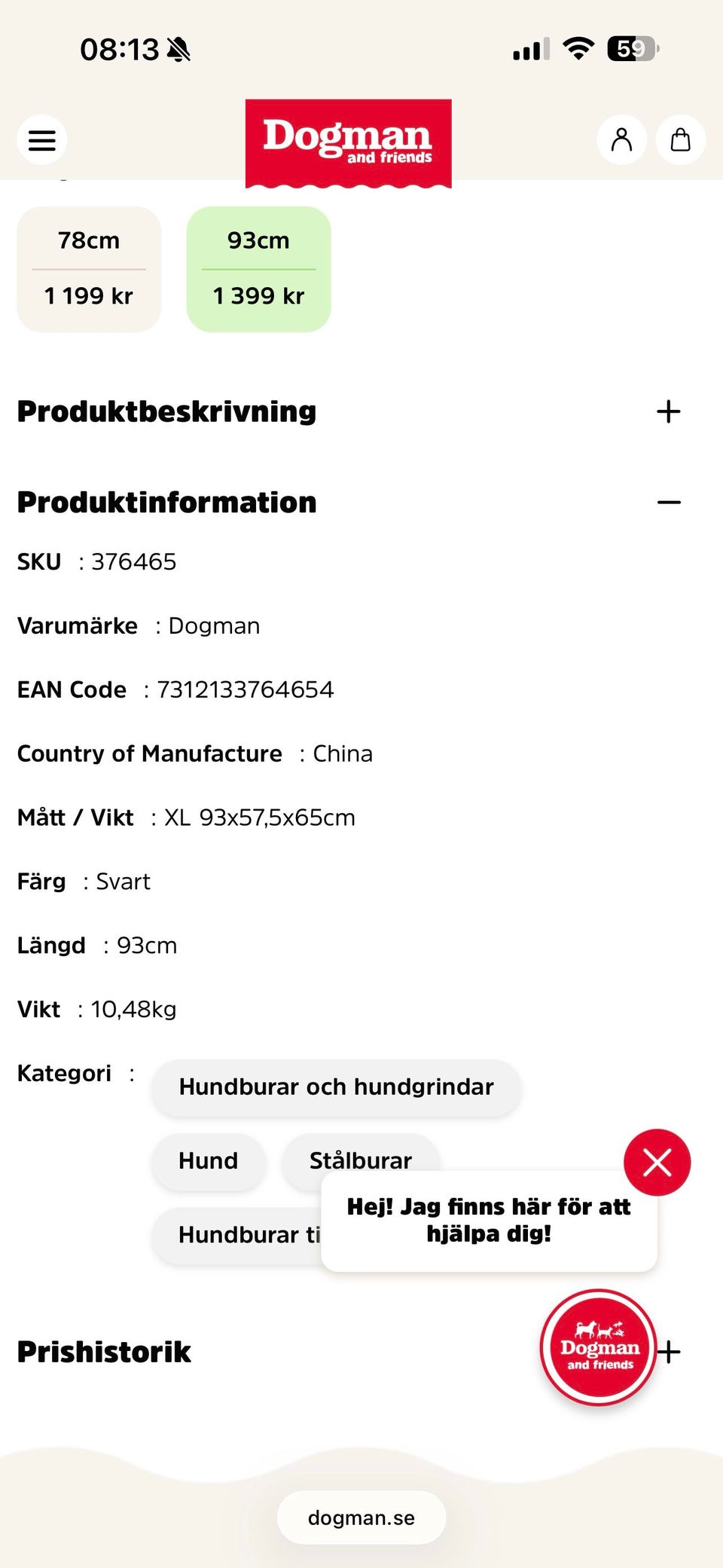Open the hamburger menu

coord(42,140)
